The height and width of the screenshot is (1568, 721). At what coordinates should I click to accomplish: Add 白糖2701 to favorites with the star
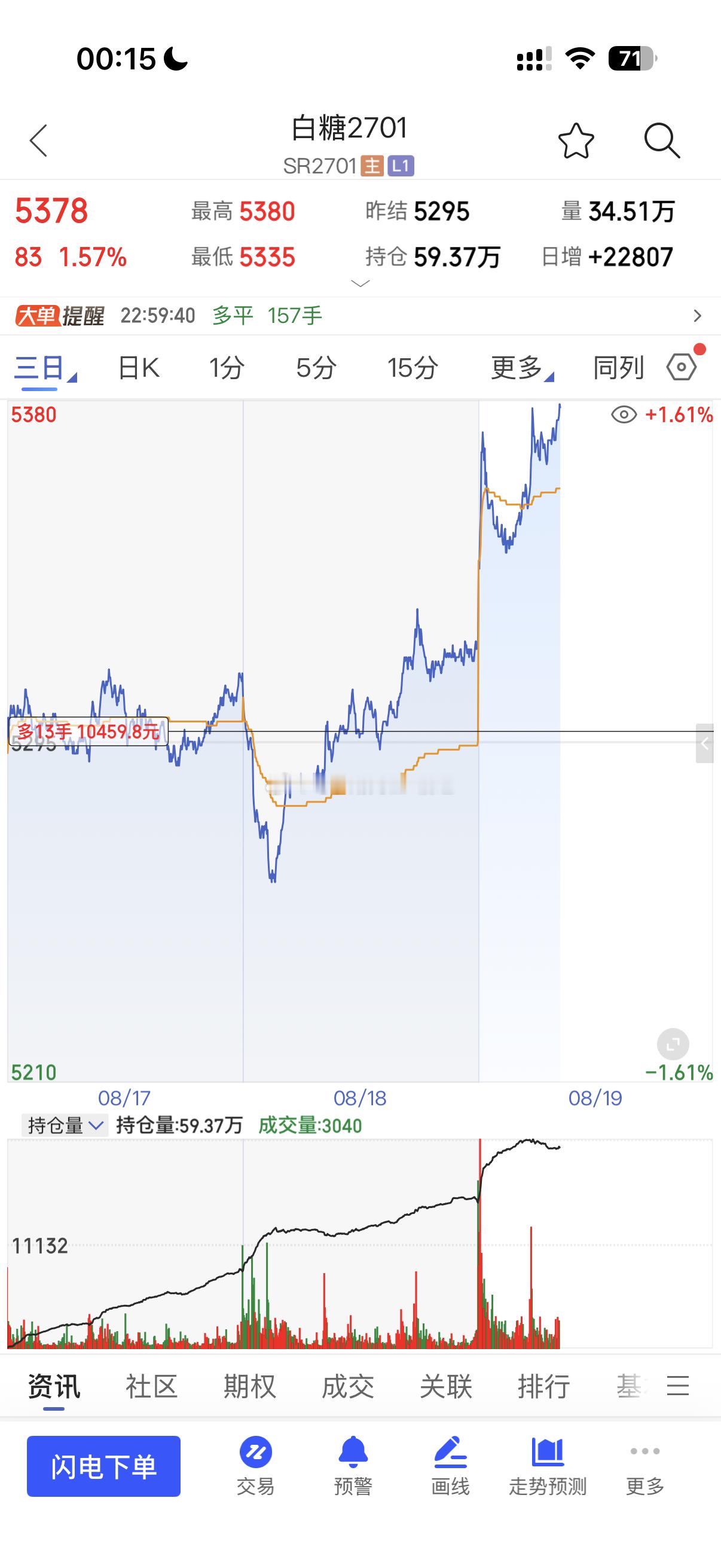(x=576, y=141)
